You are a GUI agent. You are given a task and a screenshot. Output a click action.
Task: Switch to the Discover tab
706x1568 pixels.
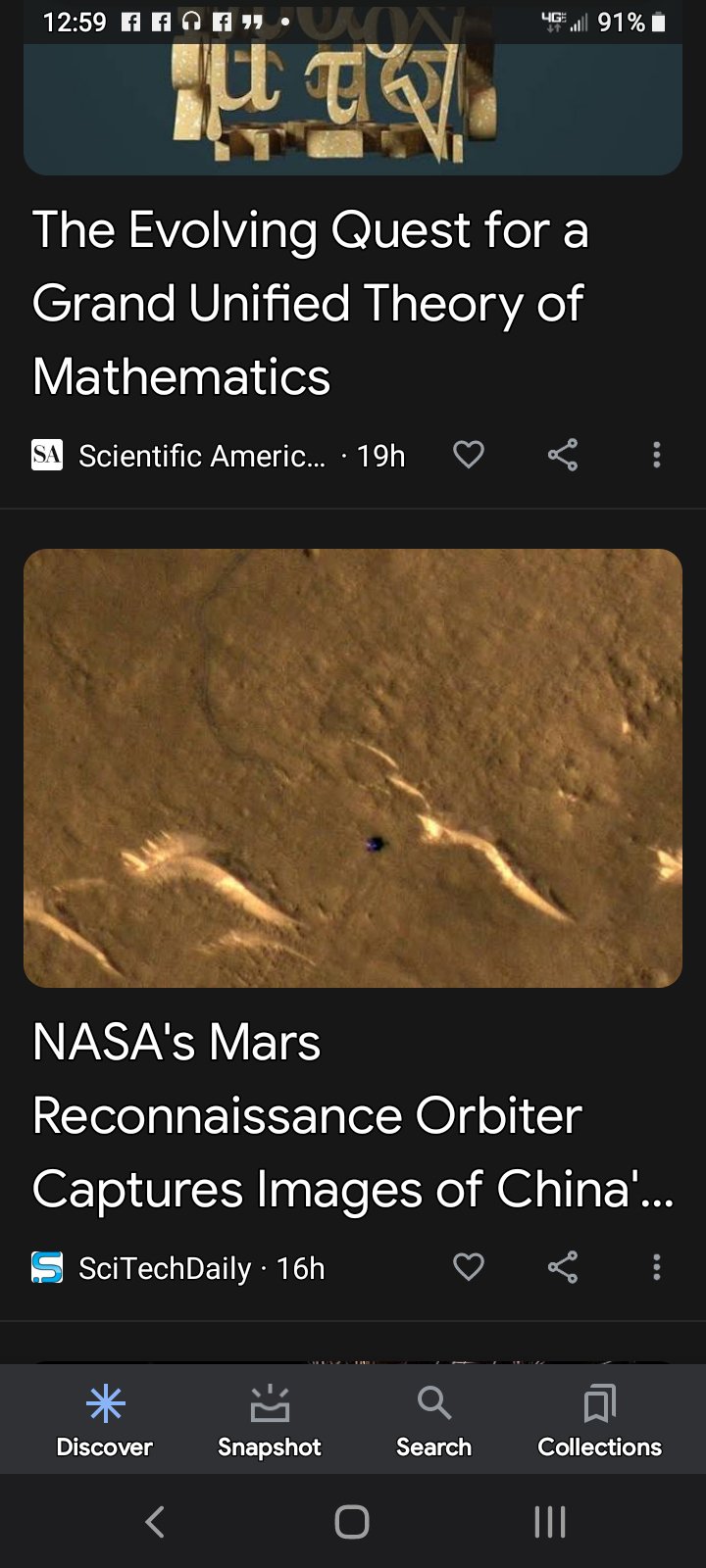click(x=105, y=1421)
